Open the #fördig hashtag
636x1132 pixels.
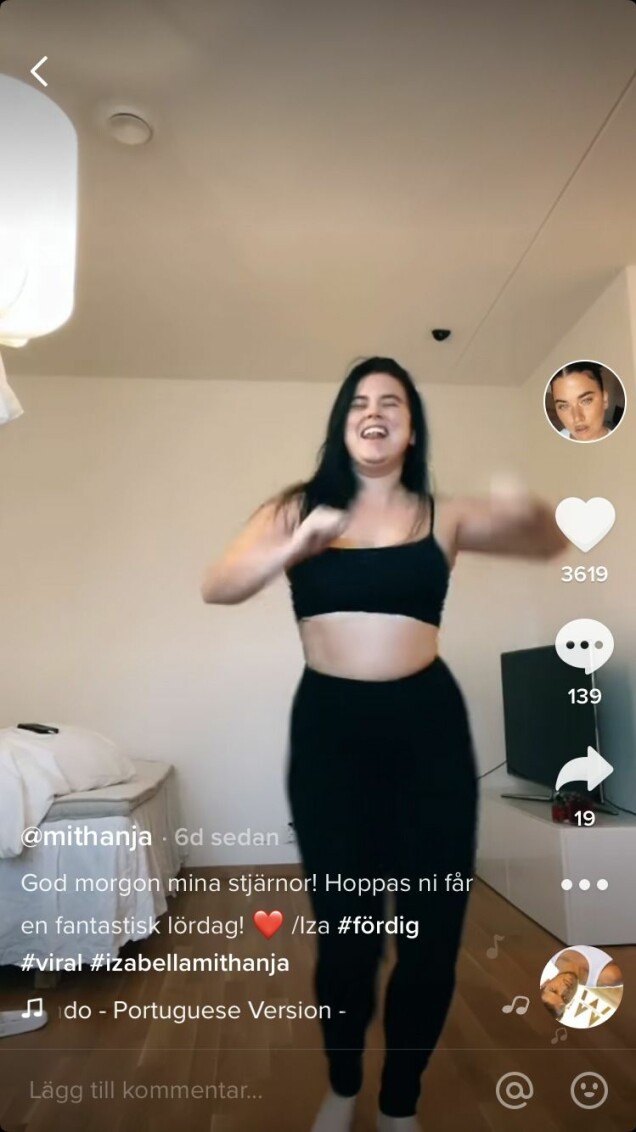[x=378, y=926]
